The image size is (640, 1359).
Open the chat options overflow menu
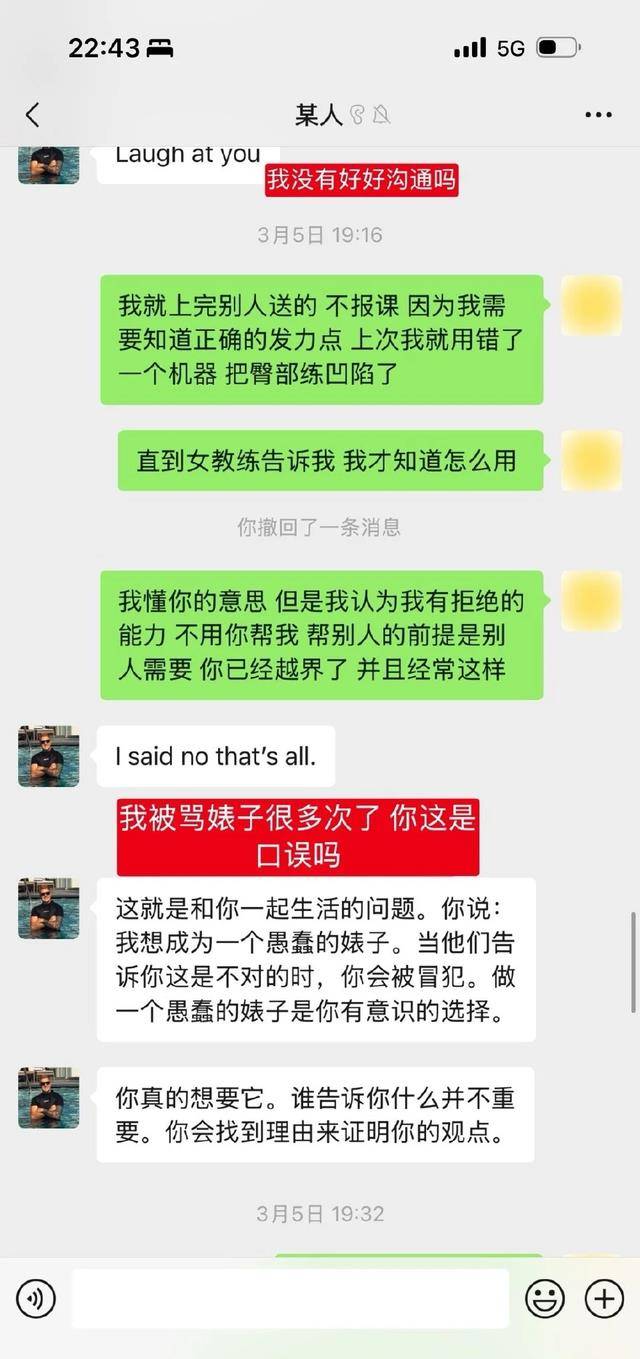coord(598,115)
